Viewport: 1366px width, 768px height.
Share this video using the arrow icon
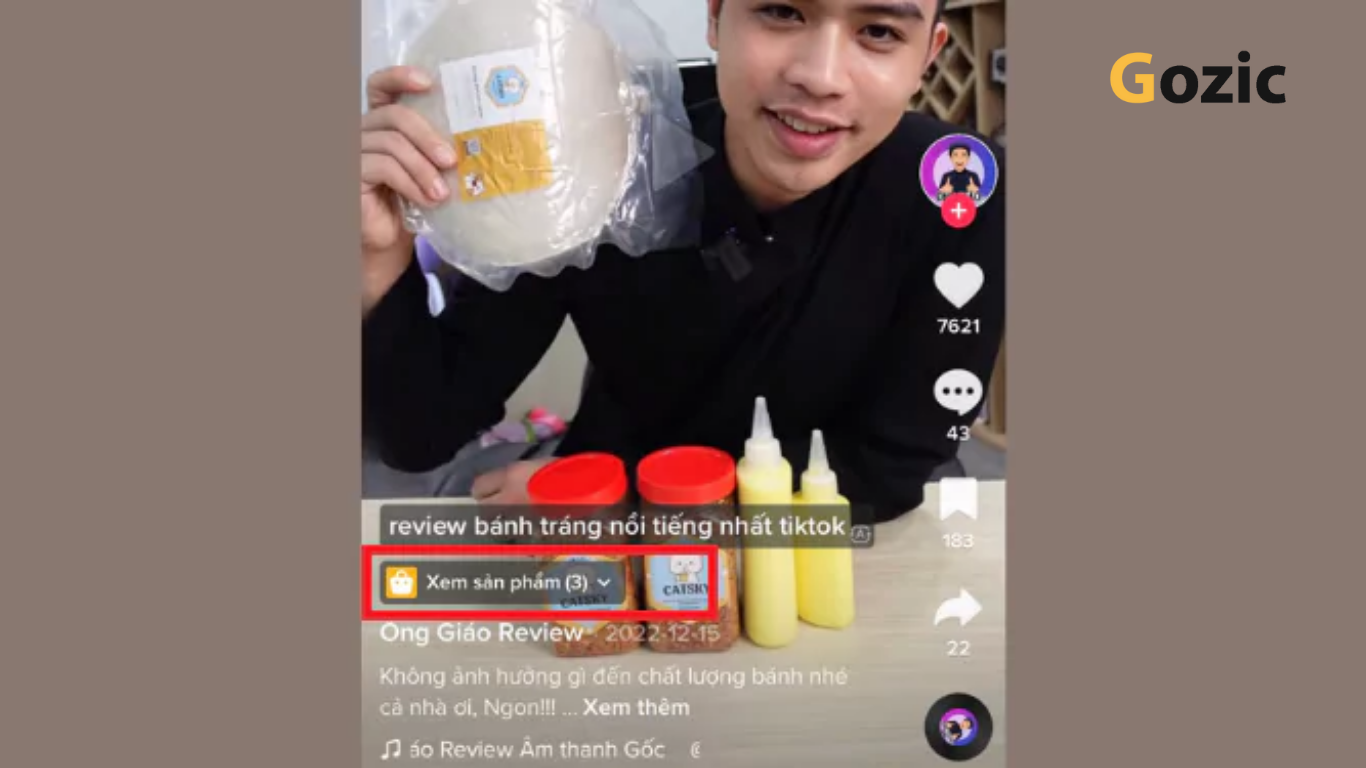click(x=958, y=608)
